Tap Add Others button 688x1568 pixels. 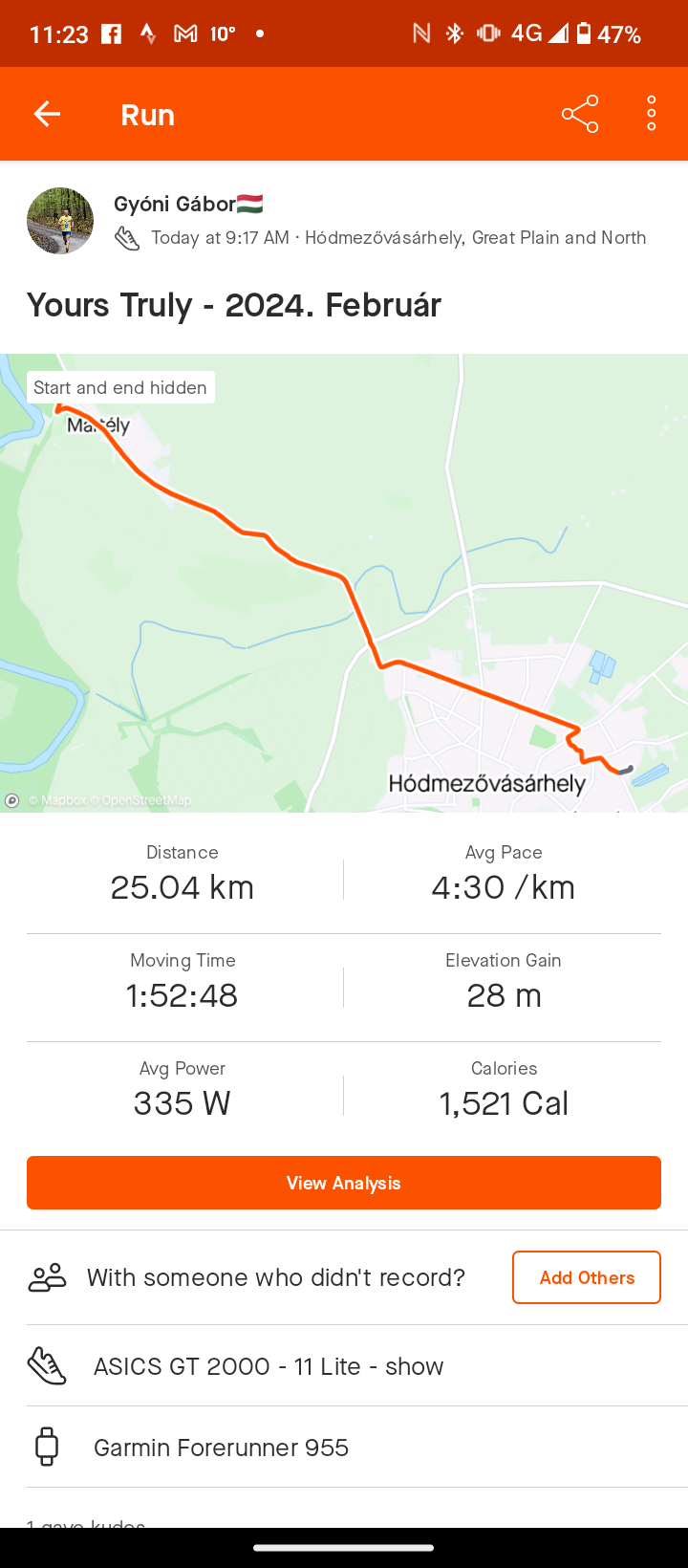[586, 1277]
